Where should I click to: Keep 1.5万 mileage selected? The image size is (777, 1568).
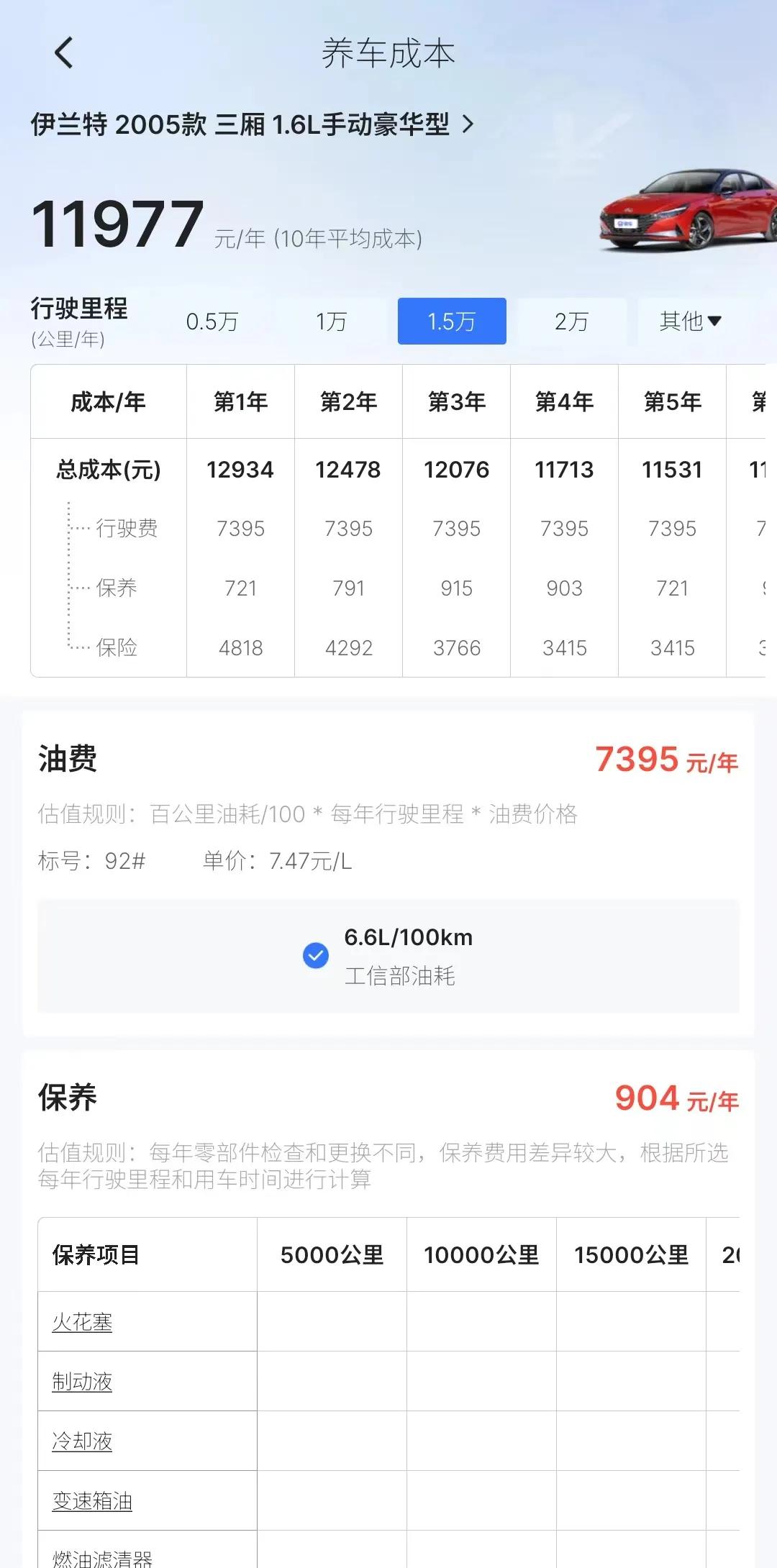point(451,322)
